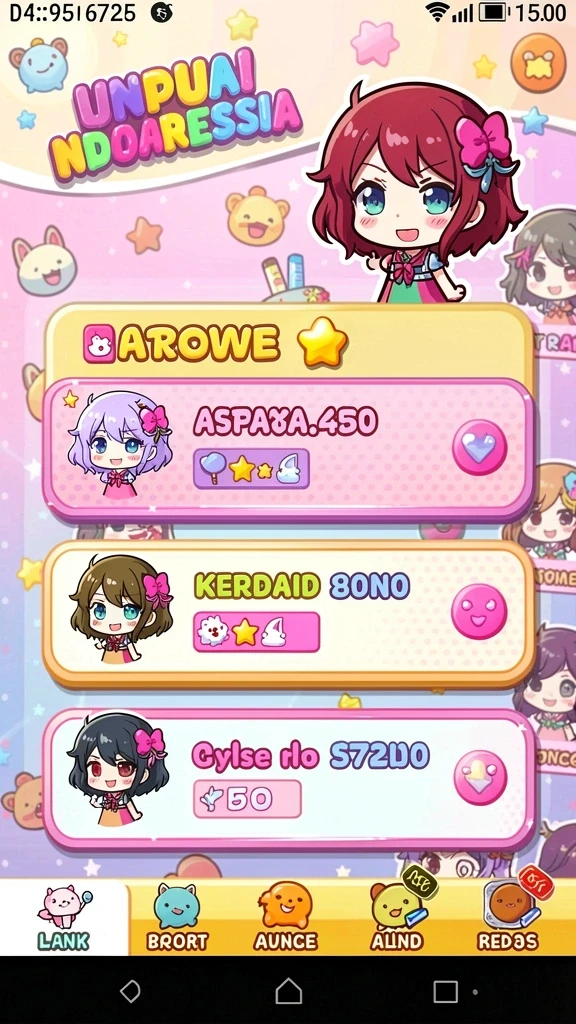Screen dimensions: 576x1024
Task: Switch to the LANK tab
Action: (64, 918)
